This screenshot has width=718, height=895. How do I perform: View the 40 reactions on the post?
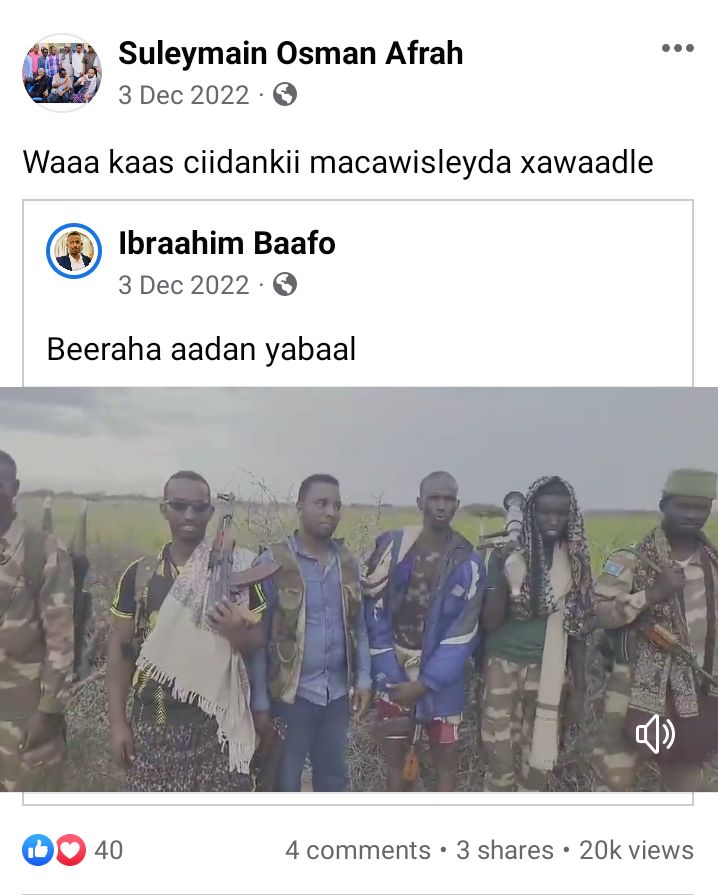73,850
